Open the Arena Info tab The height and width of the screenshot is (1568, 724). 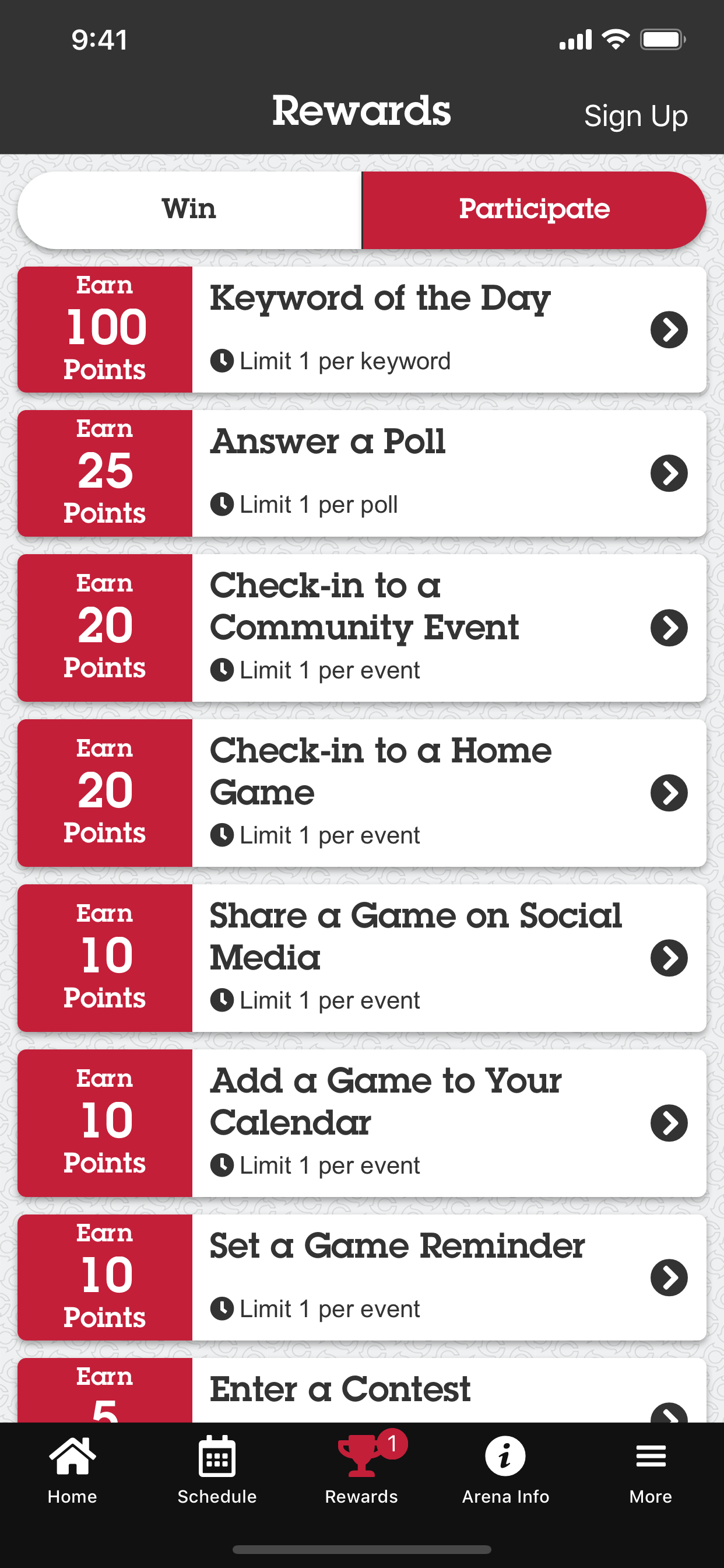505,1469
